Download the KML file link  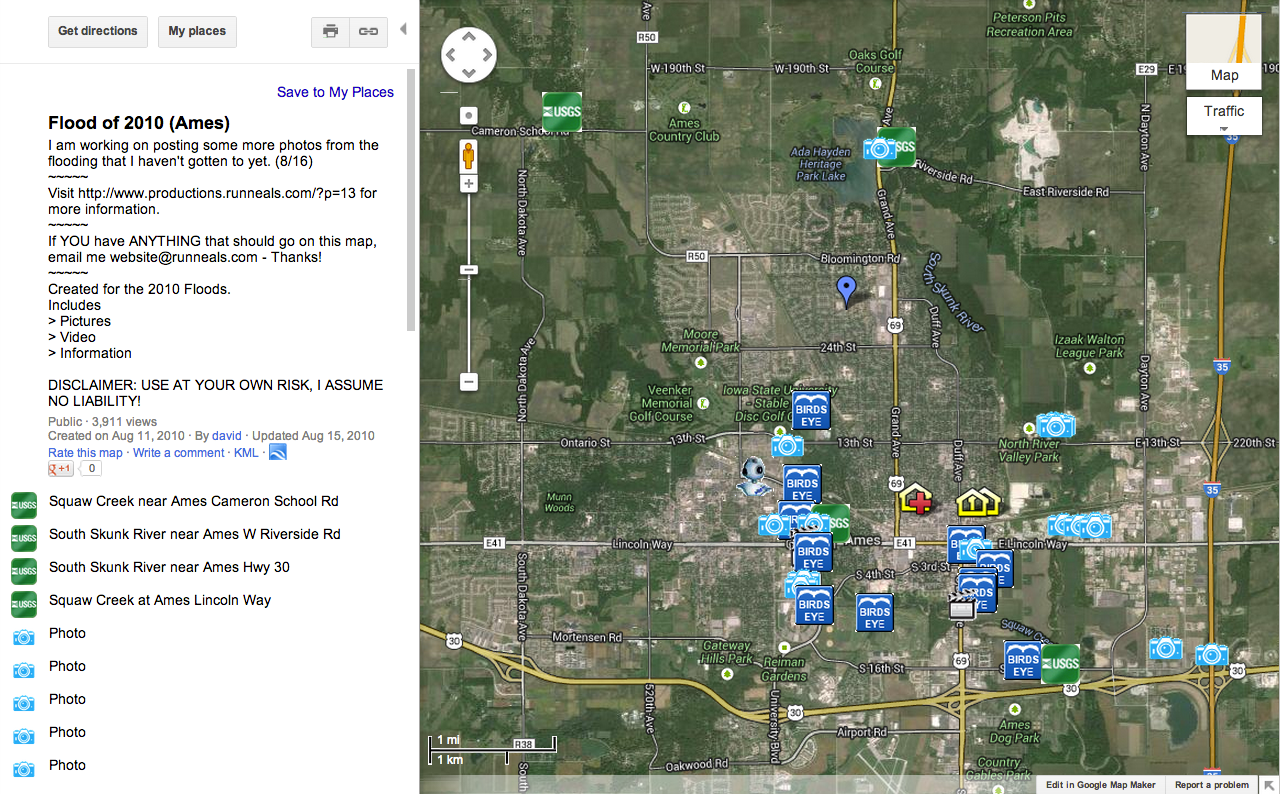point(245,453)
